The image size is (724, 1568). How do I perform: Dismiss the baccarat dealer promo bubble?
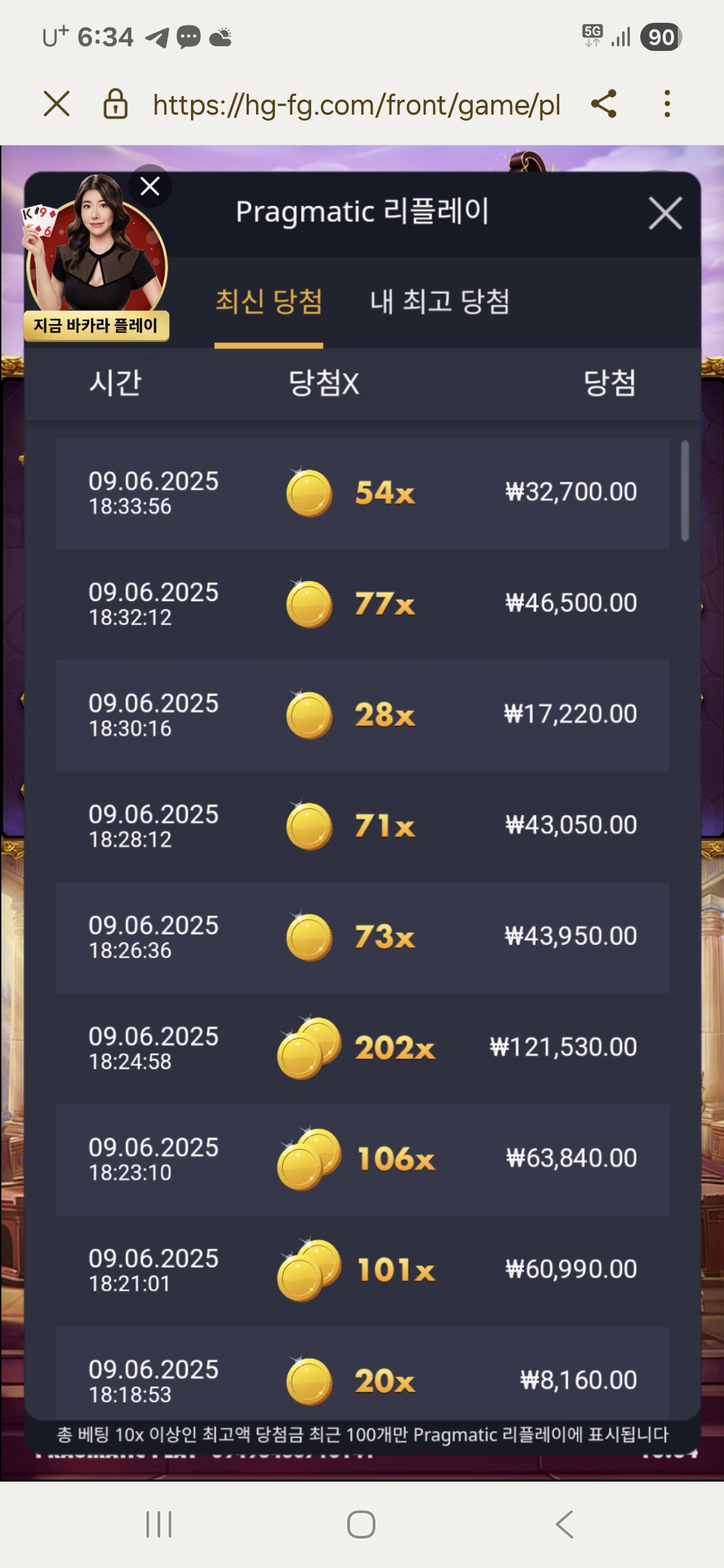(149, 186)
